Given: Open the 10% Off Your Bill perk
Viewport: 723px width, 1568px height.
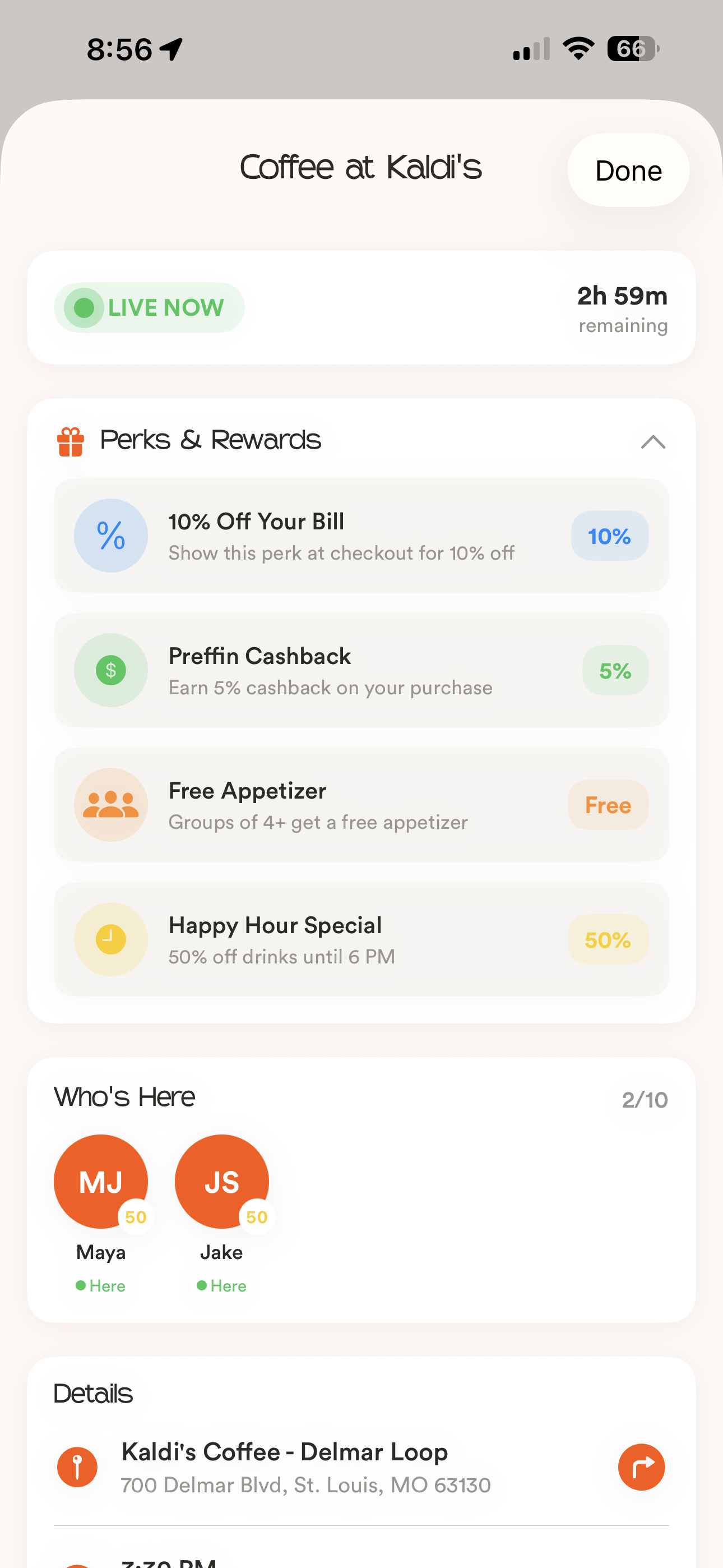Looking at the screenshot, I should (361, 536).
